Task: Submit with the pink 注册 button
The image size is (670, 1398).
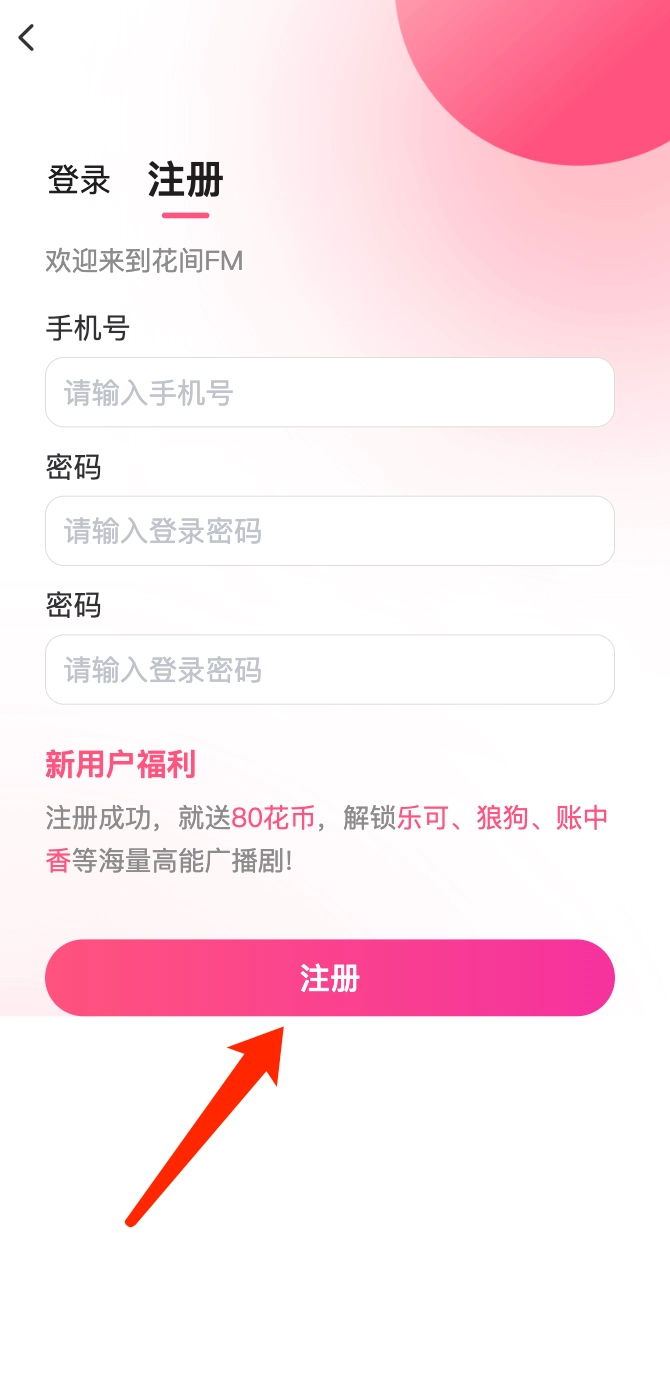Action: click(329, 978)
